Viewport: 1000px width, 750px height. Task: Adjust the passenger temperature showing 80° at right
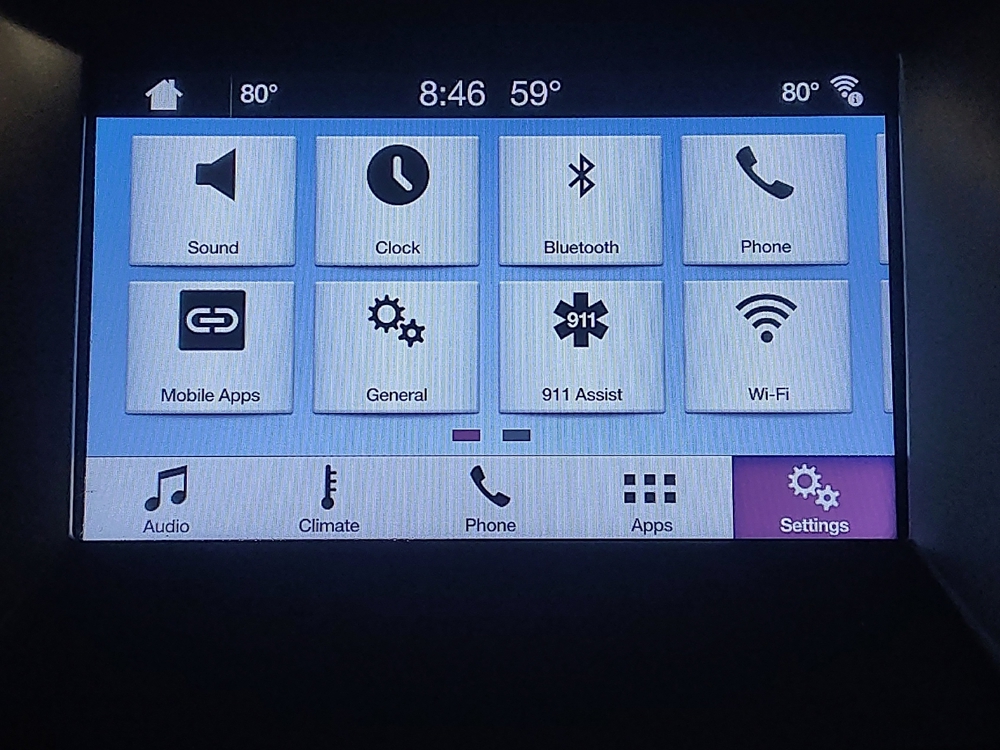tap(800, 93)
